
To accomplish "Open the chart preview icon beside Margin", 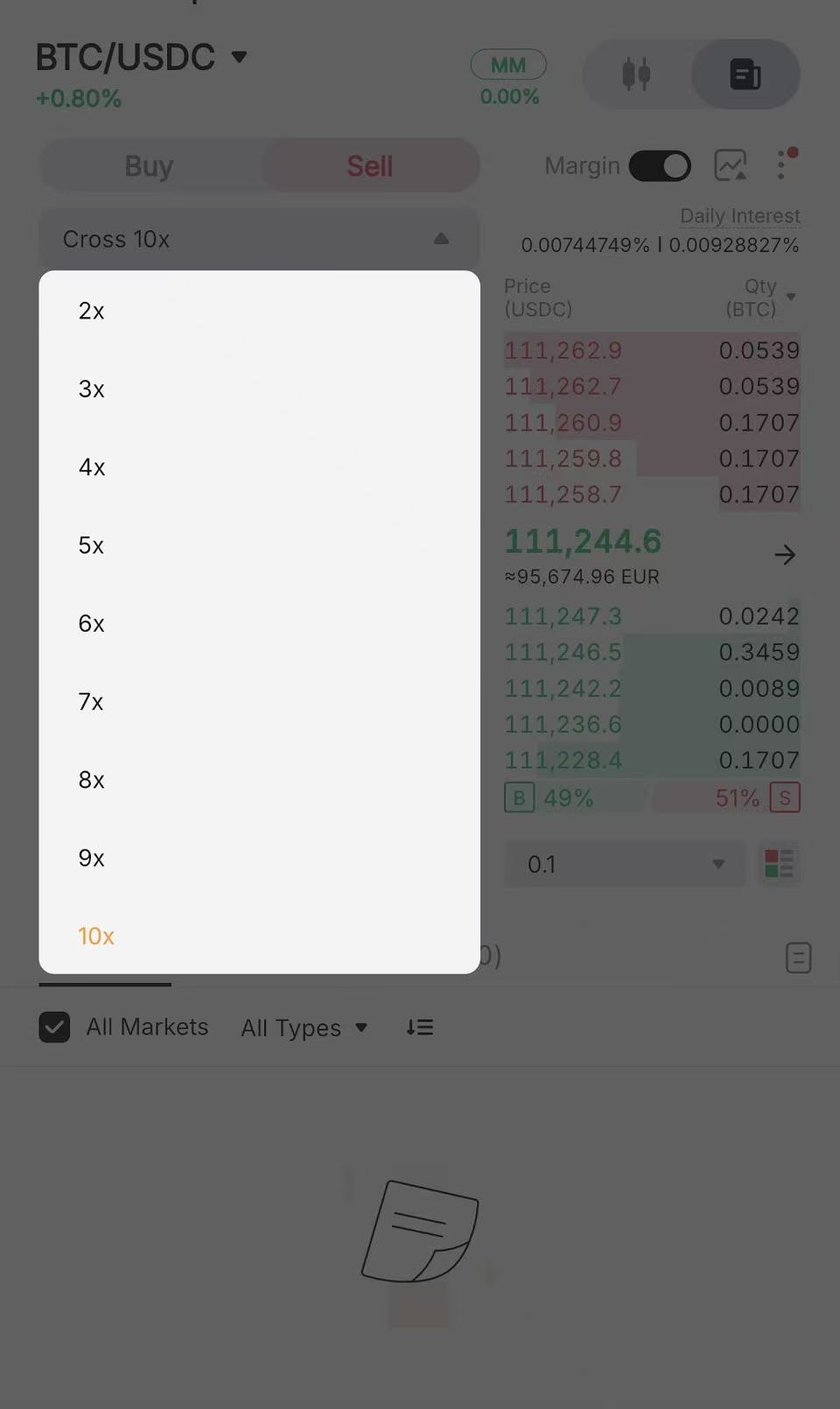I will tap(731, 165).
